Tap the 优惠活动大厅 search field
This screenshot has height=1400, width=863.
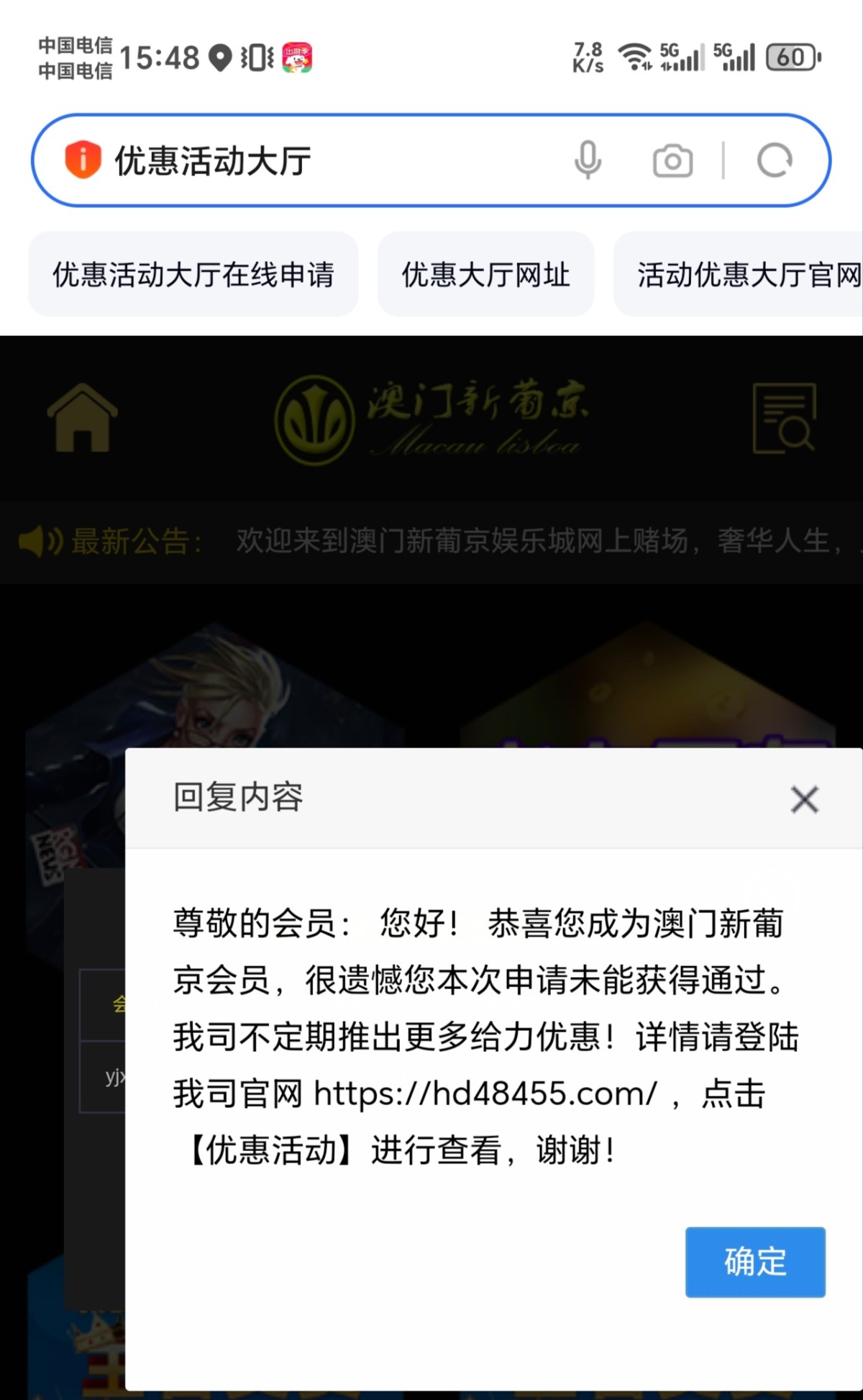pos(324,160)
